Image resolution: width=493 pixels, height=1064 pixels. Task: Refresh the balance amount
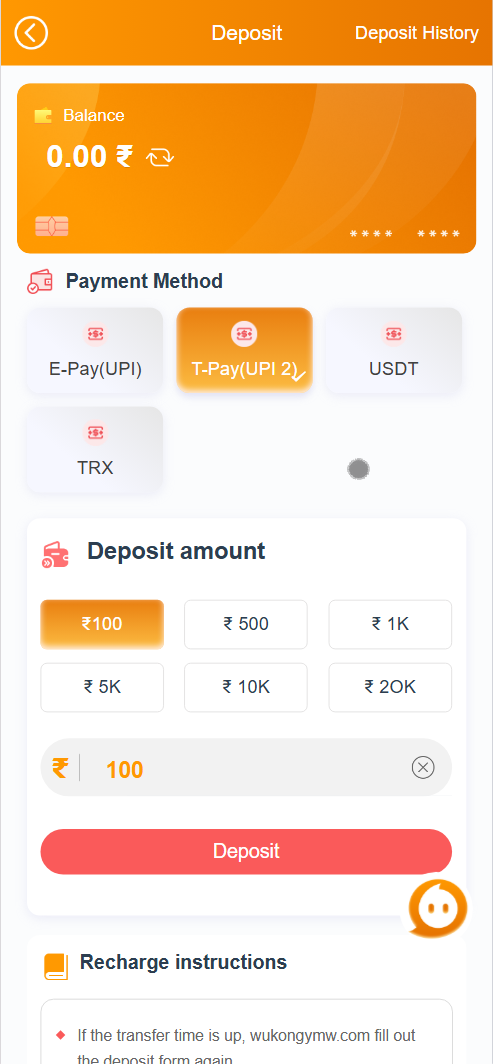pos(160,158)
